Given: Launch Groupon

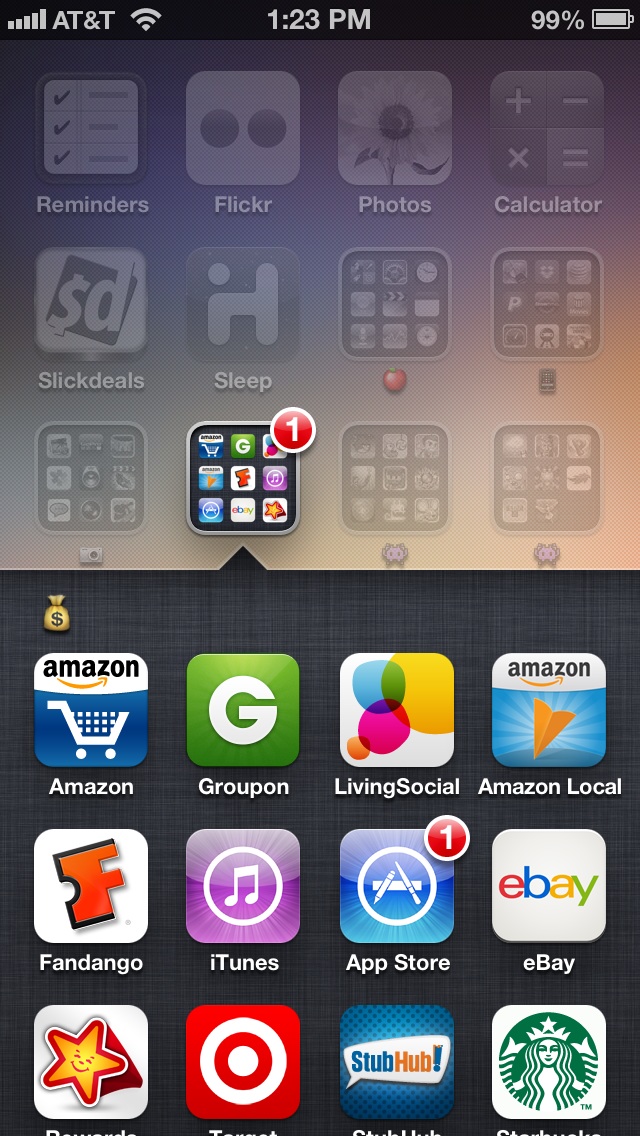Looking at the screenshot, I should click(x=243, y=710).
